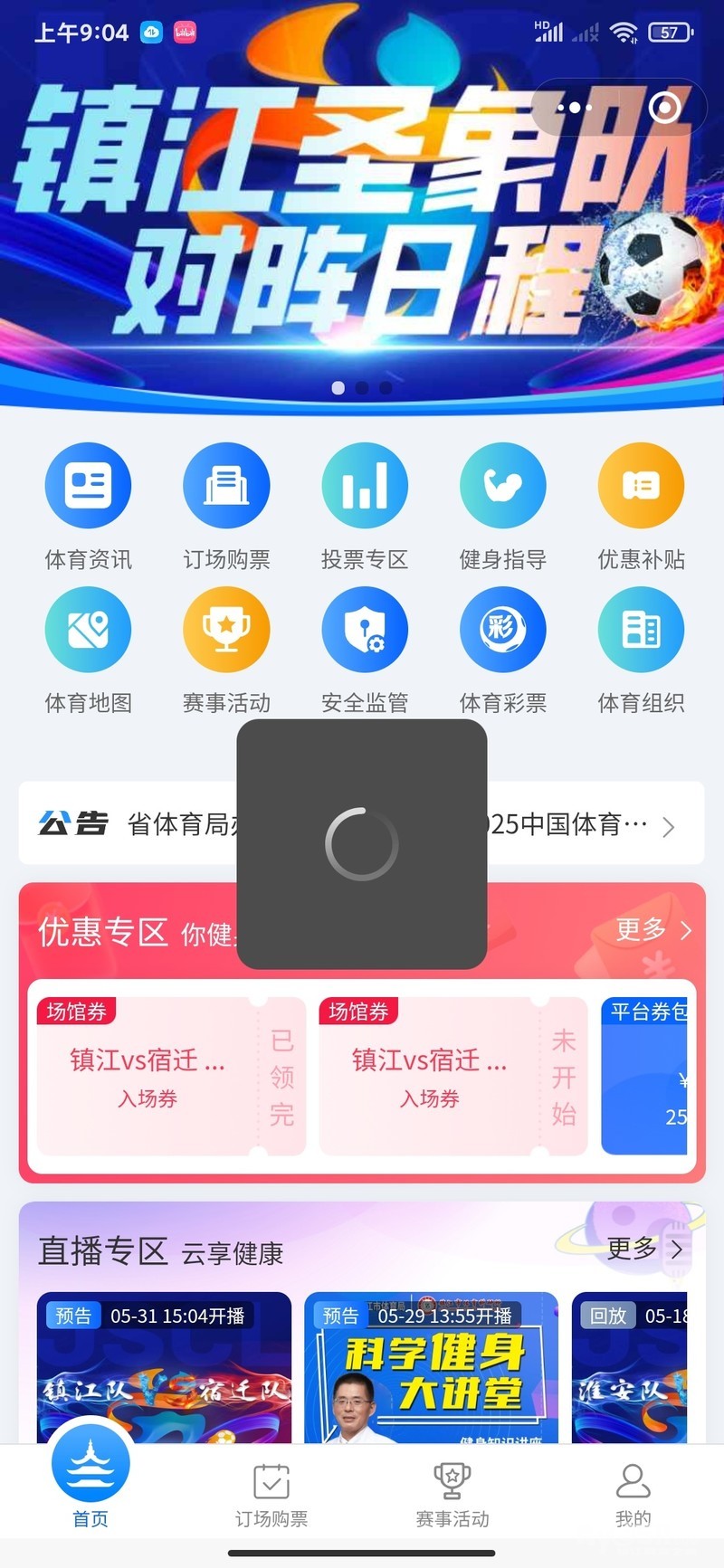Image resolution: width=724 pixels, height=1568 pixels.
Task: Open the 科学健身大讲堂 livestream preview
Action: pyautogui.click(x=431, y=1368)
